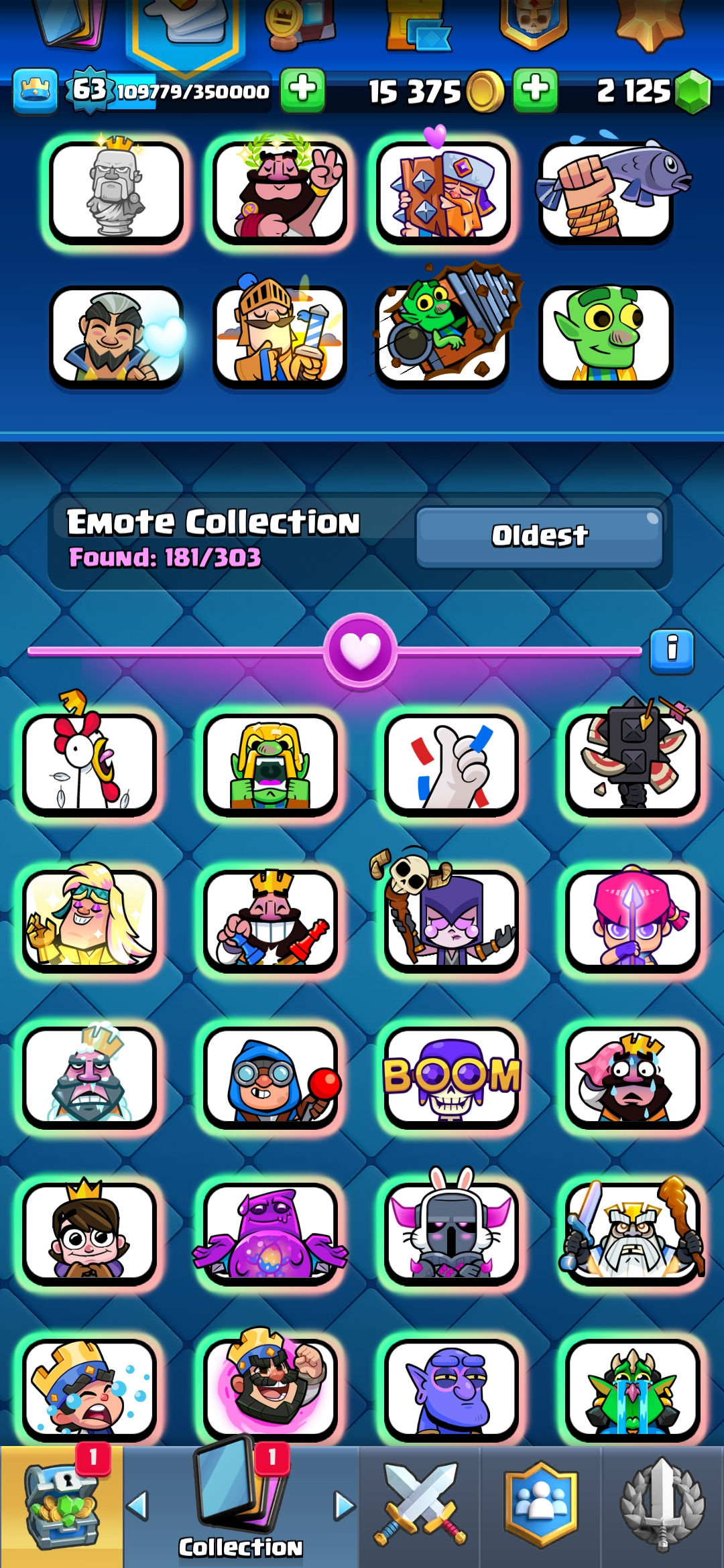This screenshot has height=1568, width=724.
Task: Pick the purple ghost emote
Action: pos(270,1233)
